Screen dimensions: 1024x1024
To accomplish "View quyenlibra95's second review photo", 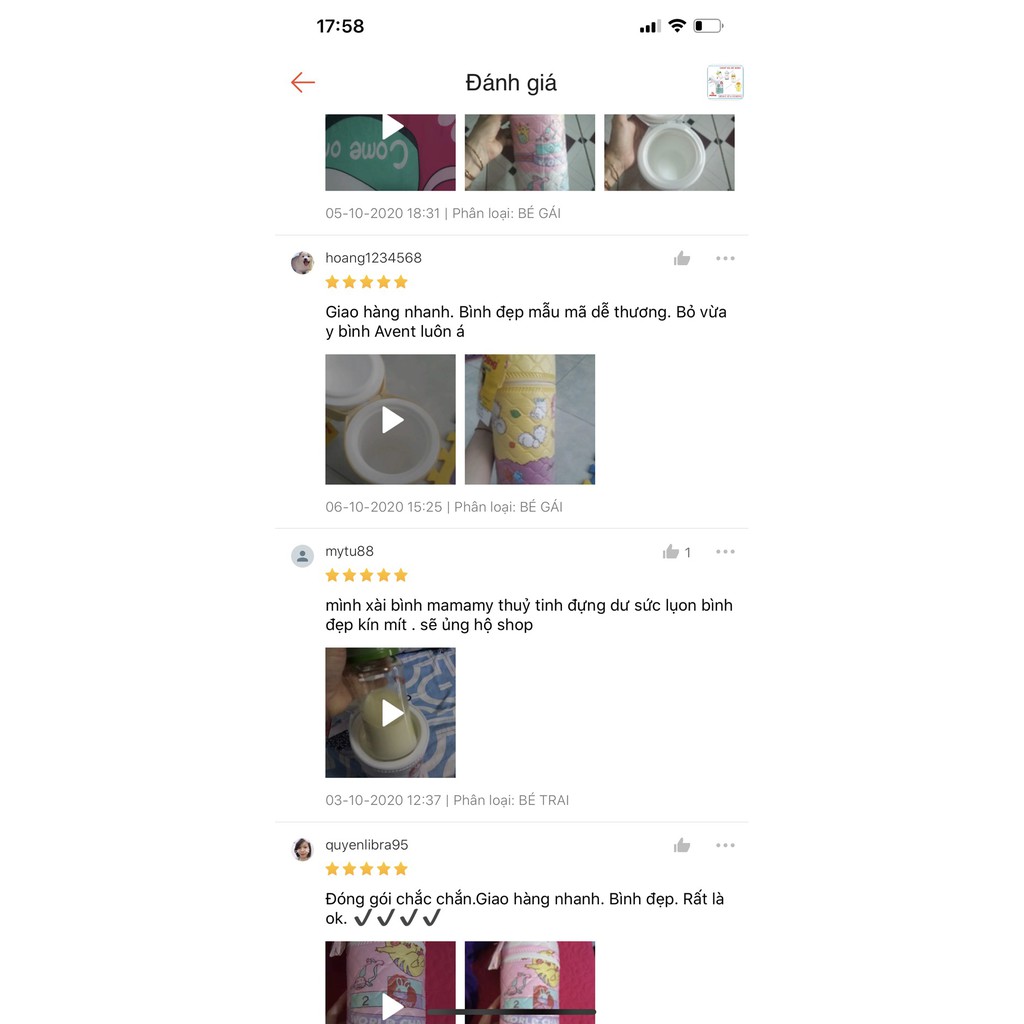I will click(x=530, y=982).
